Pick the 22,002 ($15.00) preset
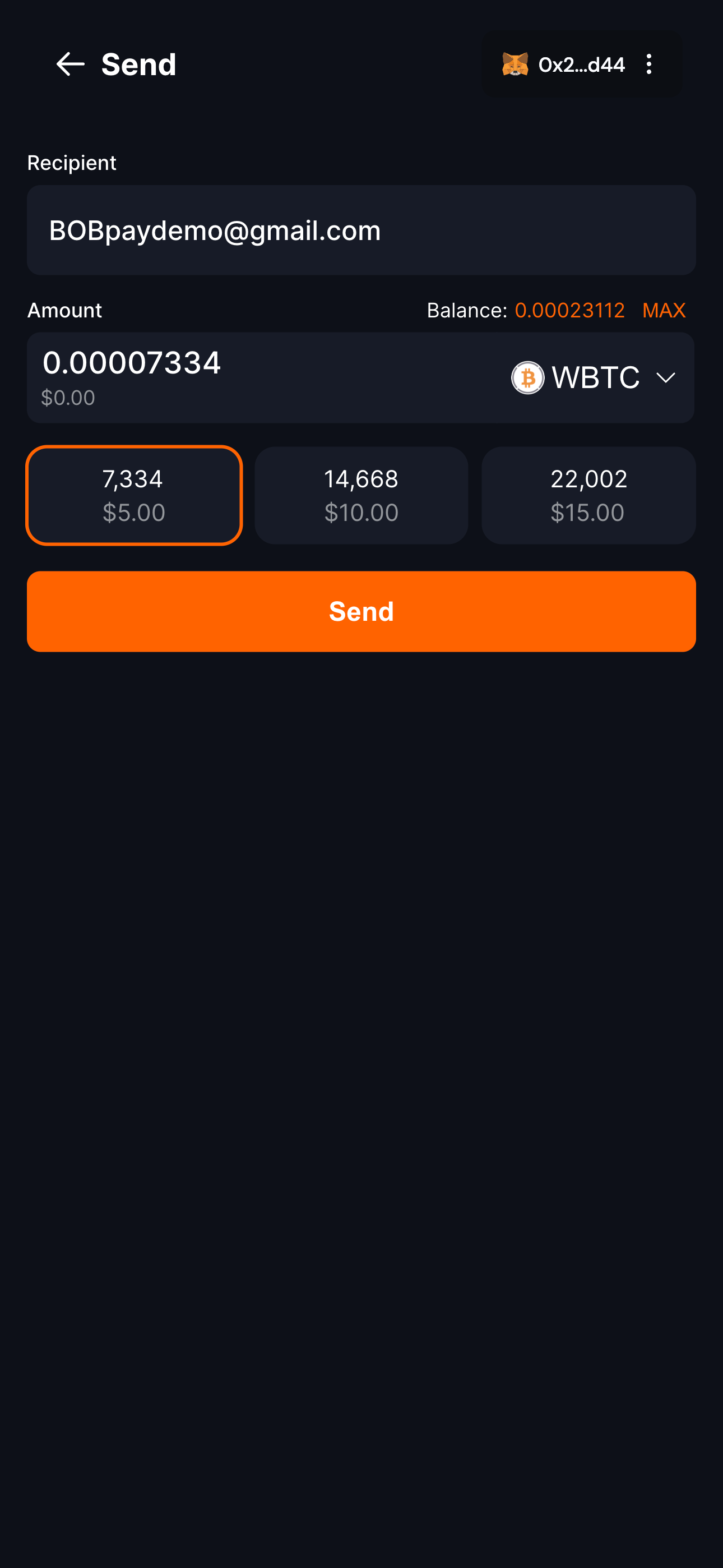This screenshot has width=723, height=1568. pyautogui.click(x=588, y=495)
